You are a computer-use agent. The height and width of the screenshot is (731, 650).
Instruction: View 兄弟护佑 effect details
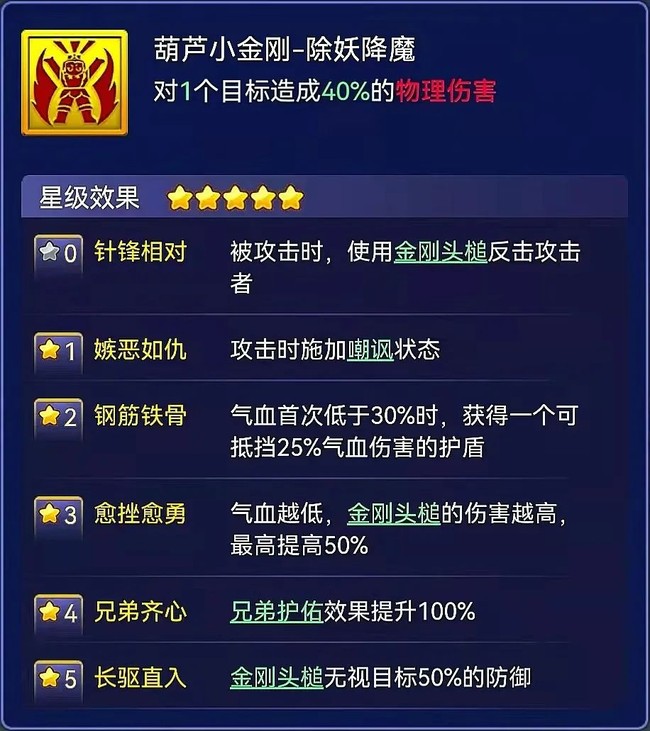click(276, 611)
